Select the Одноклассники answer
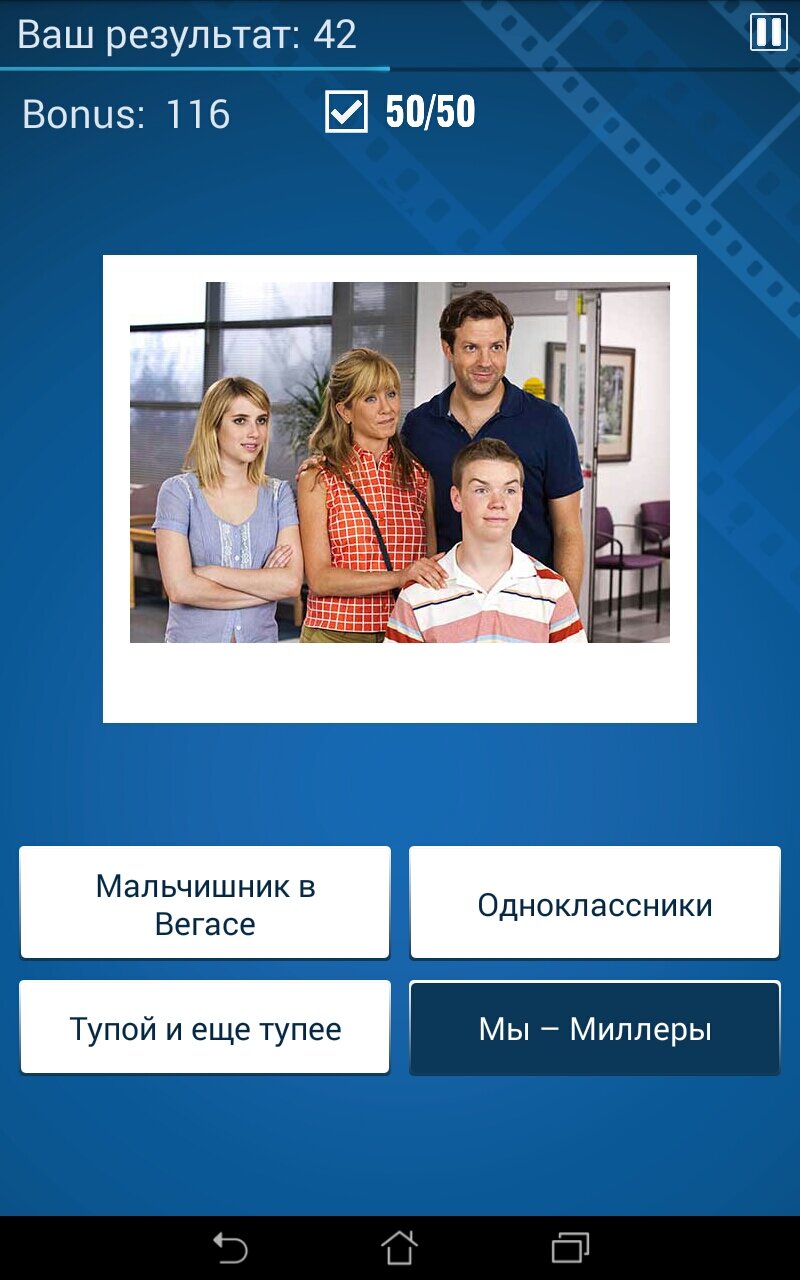This screenshot has width=800, height=1280. point(595,903)
